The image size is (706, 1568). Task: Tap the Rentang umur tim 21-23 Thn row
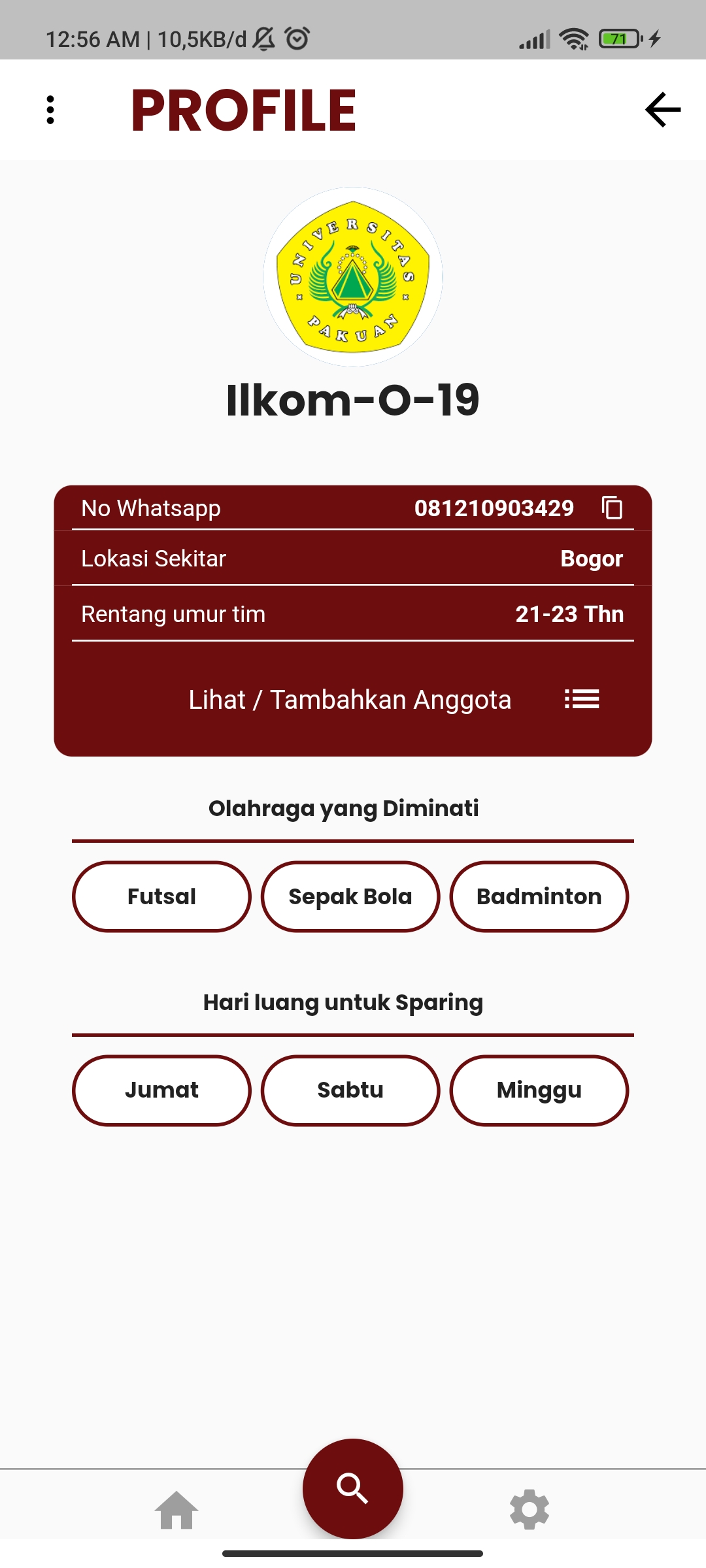tap(353, 614)
